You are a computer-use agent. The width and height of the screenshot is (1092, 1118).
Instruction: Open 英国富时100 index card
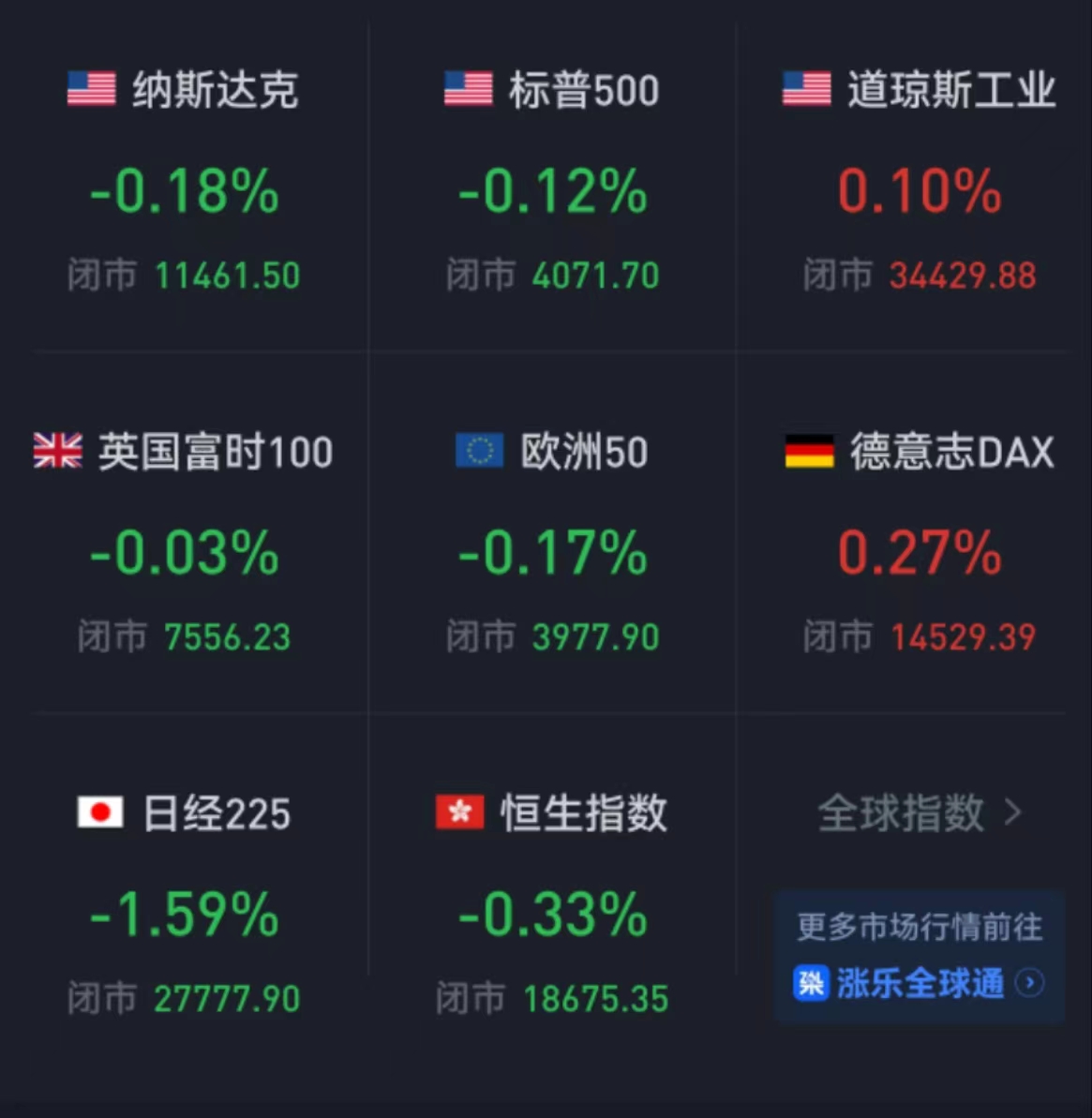[184, 546]
